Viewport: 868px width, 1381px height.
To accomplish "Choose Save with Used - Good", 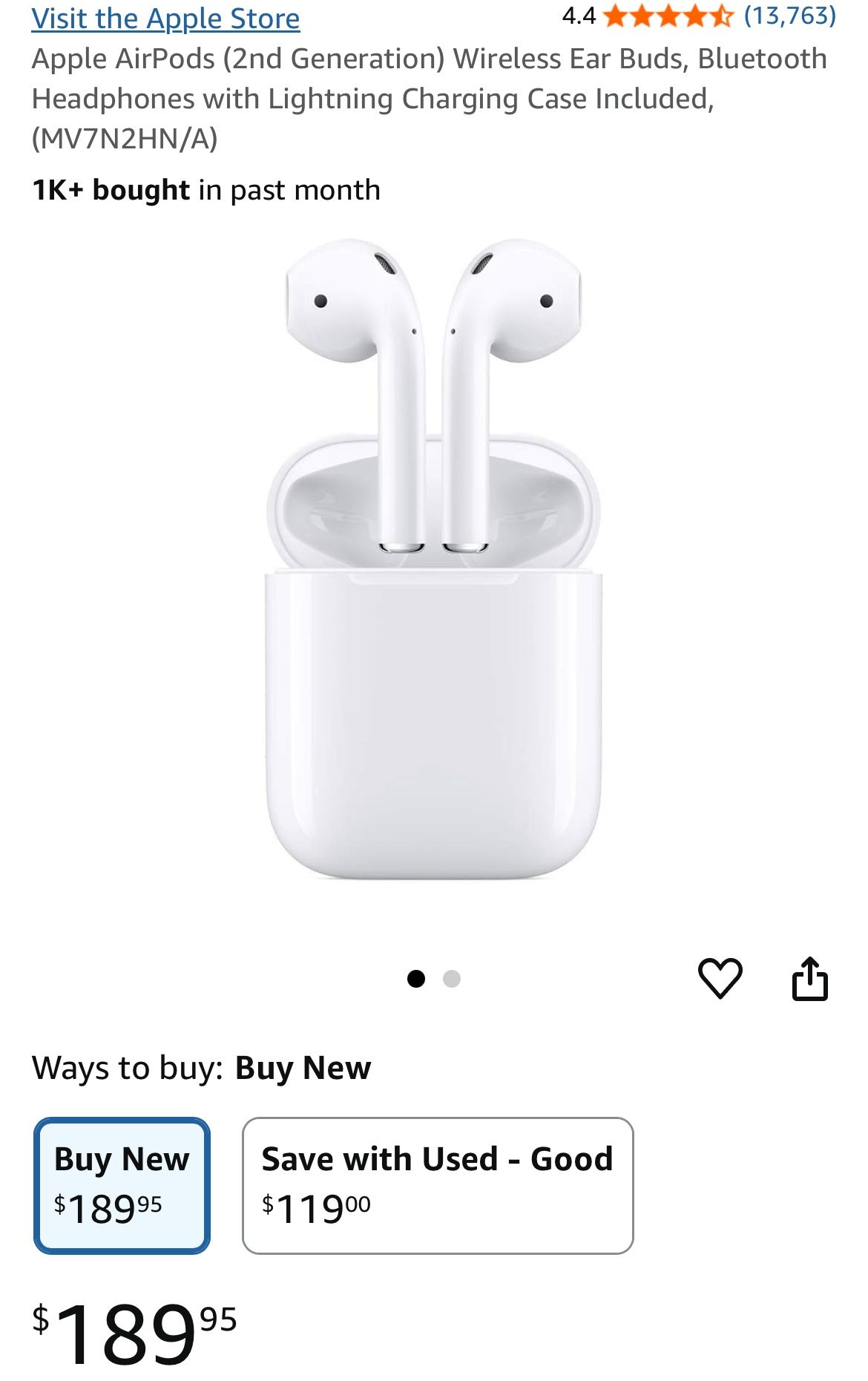I will [x=438, y=1185].
